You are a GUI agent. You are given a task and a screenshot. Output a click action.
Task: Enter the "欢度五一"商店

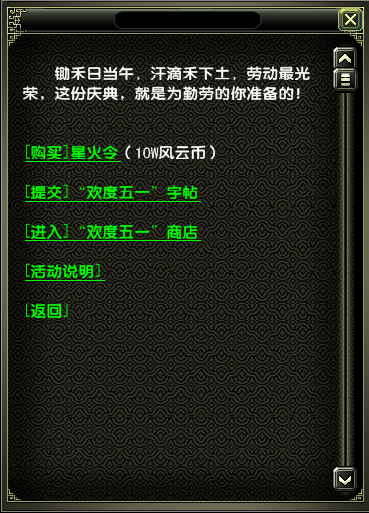click(x=113, y=232)
